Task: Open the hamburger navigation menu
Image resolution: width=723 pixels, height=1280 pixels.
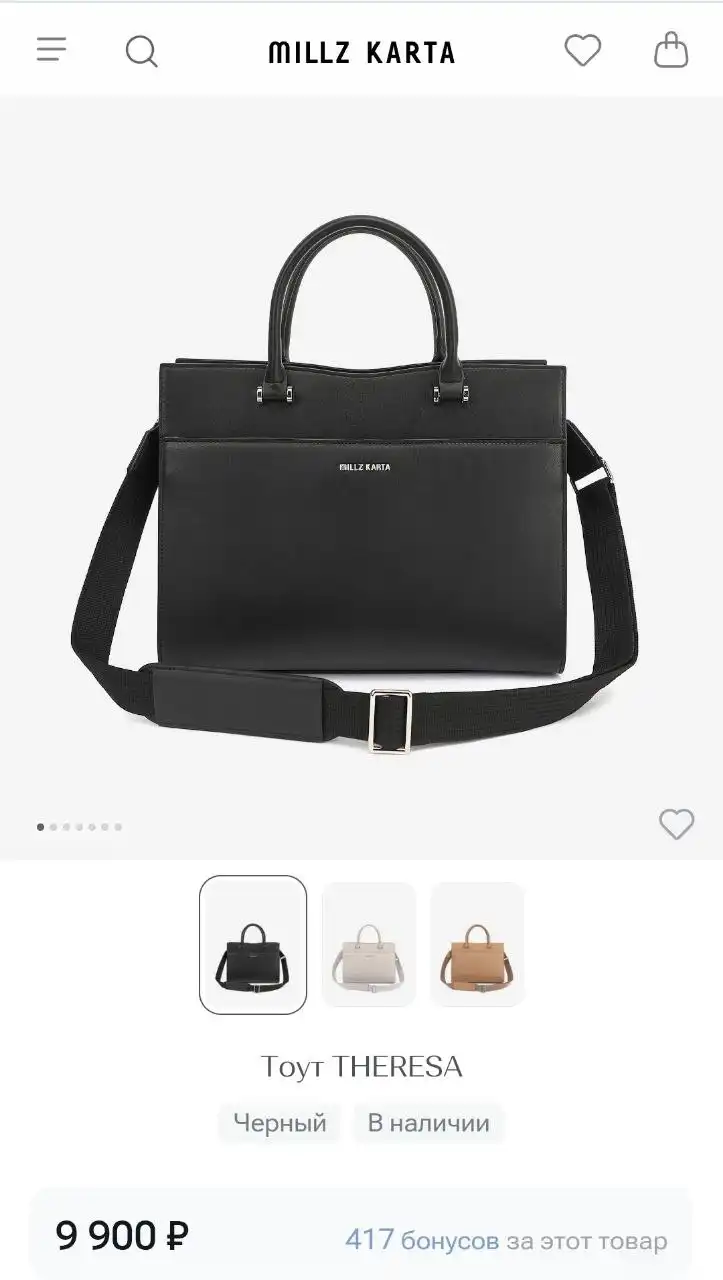Action: click(x=51, y=50)
